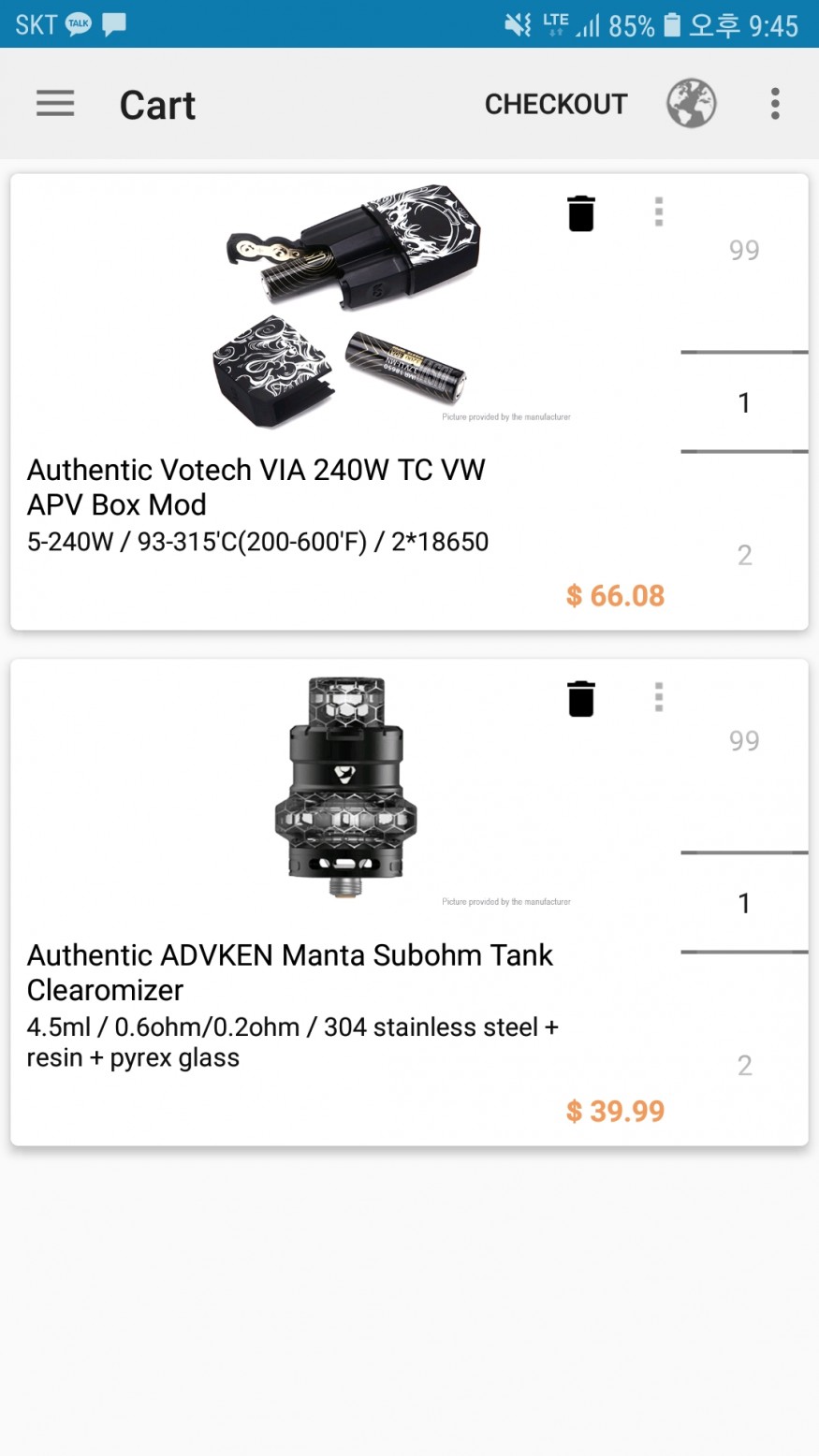The height and width of the screenshot is (1456, 819).
Task: Select quantity 2 for Votech VIA Box Mod
Action: (744, 555)
